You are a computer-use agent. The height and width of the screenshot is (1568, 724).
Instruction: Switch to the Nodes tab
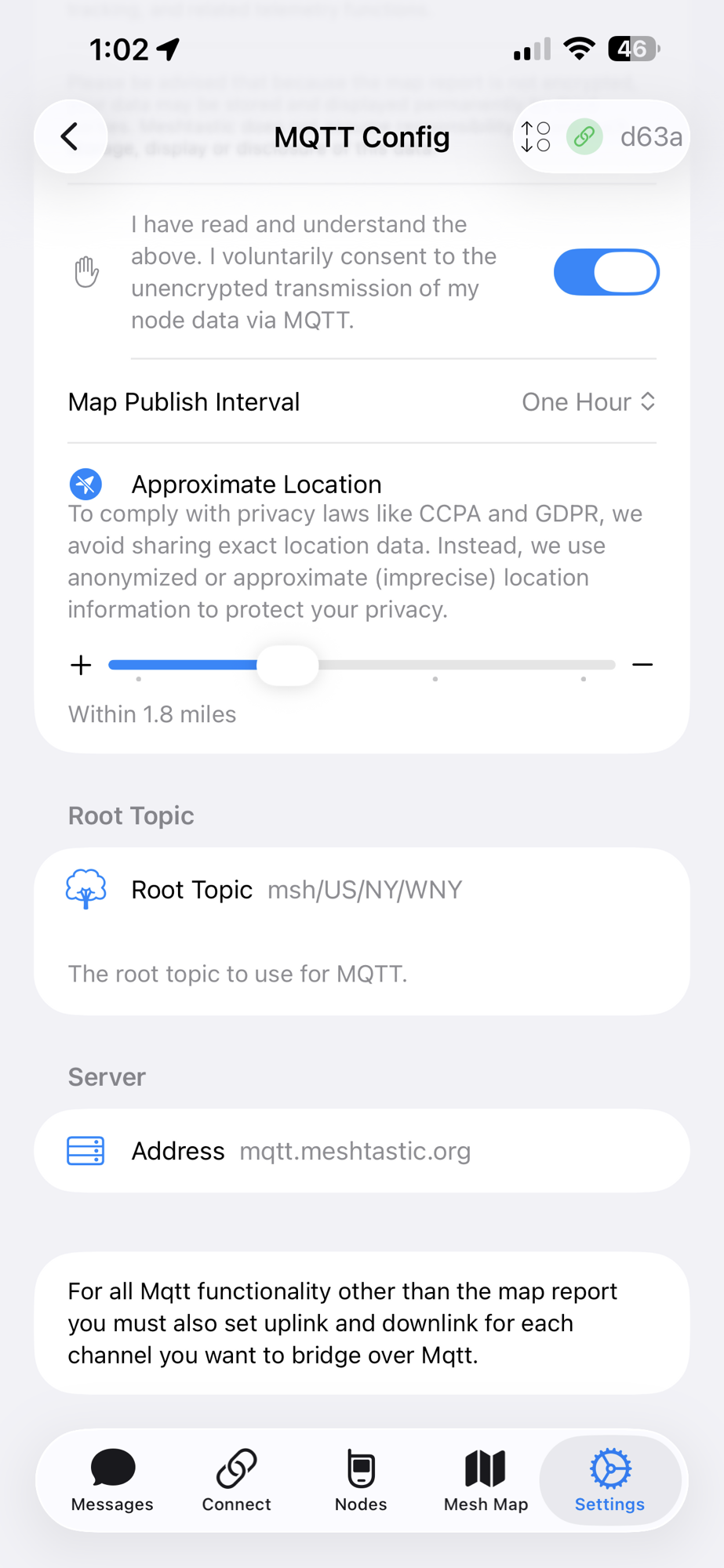coord(361,1479)
